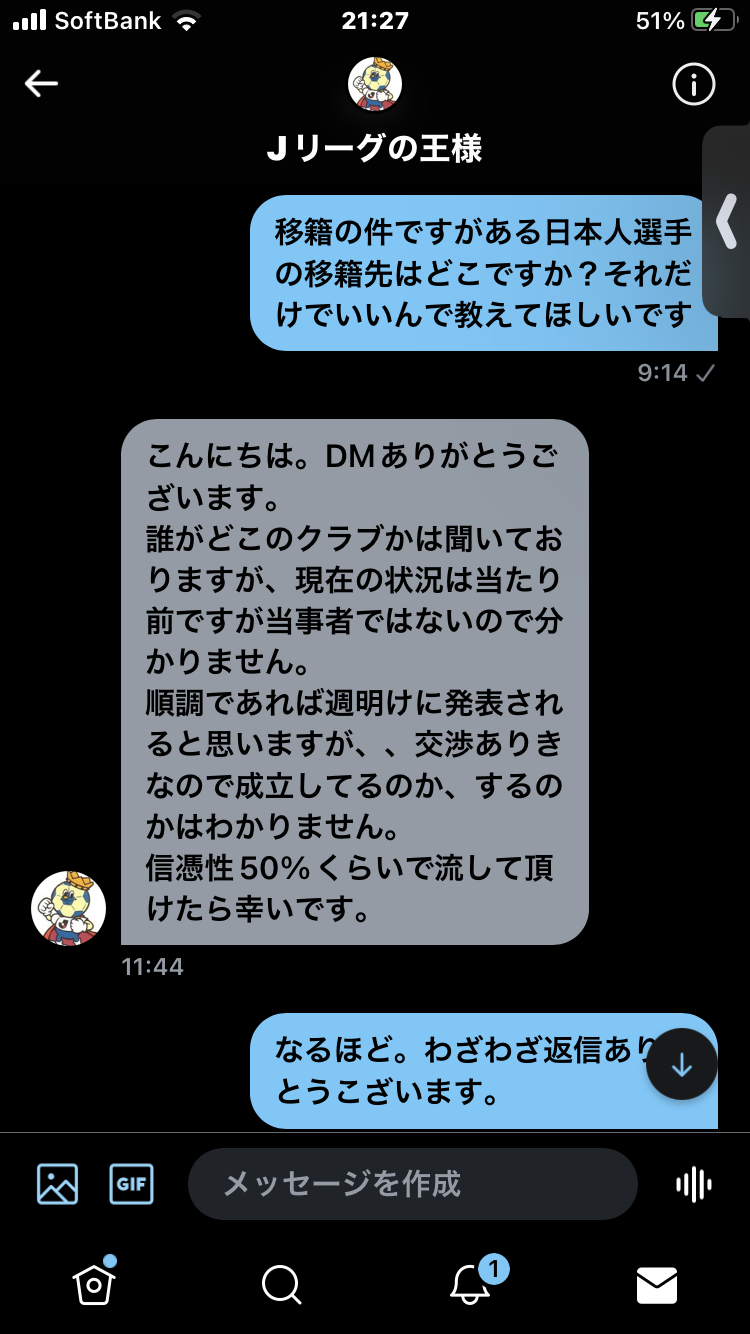Viewport: 750px width, 1334px height.
Task: Open the GIF picker
Action: pyautogui.click(x=131, y=1184)
